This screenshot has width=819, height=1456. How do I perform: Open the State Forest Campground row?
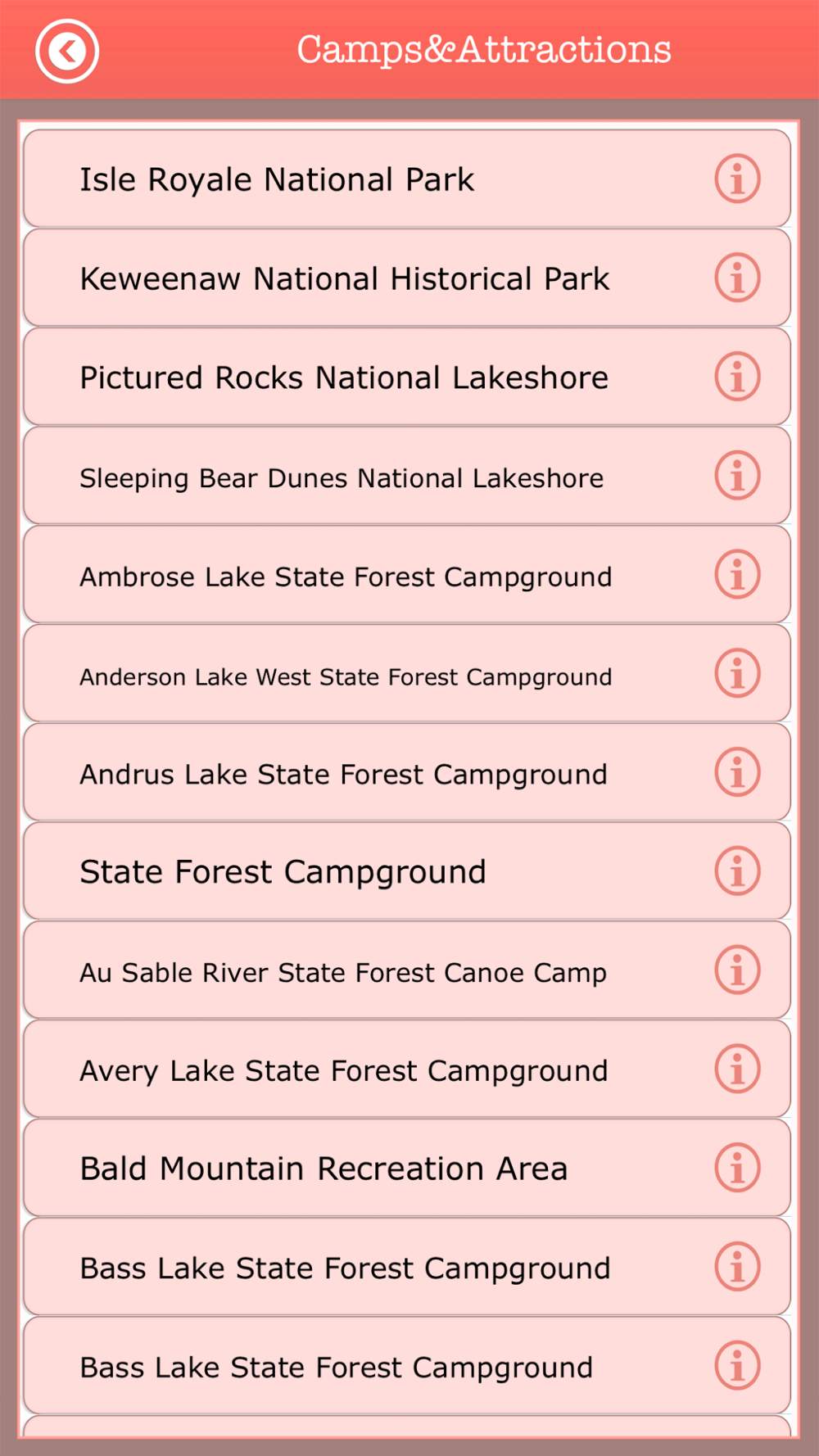point(407,871)
